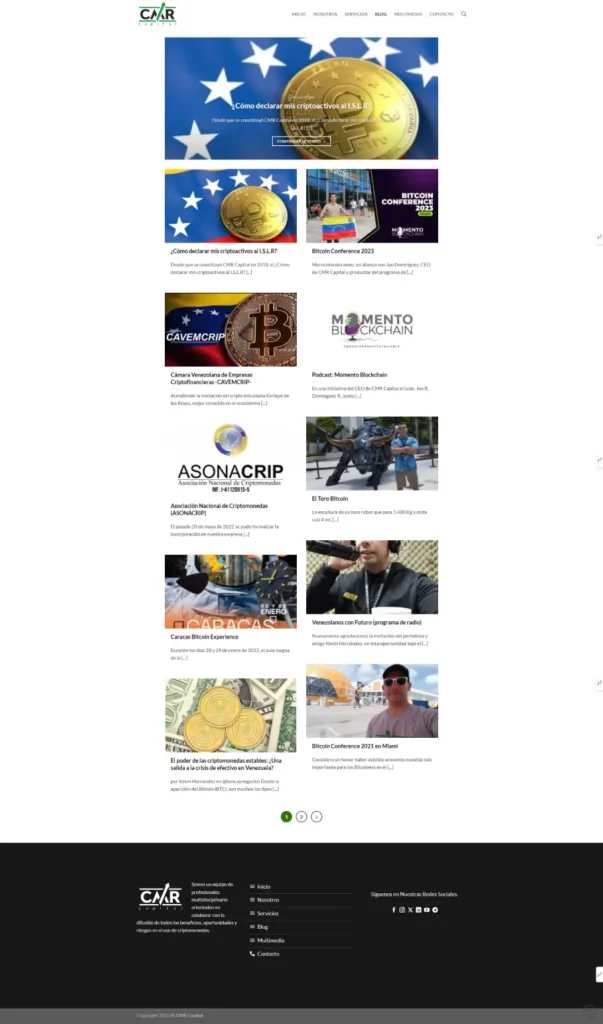Open Servicios in top navigation
The height and width of the screenshot is (1024, 603).
355,14
